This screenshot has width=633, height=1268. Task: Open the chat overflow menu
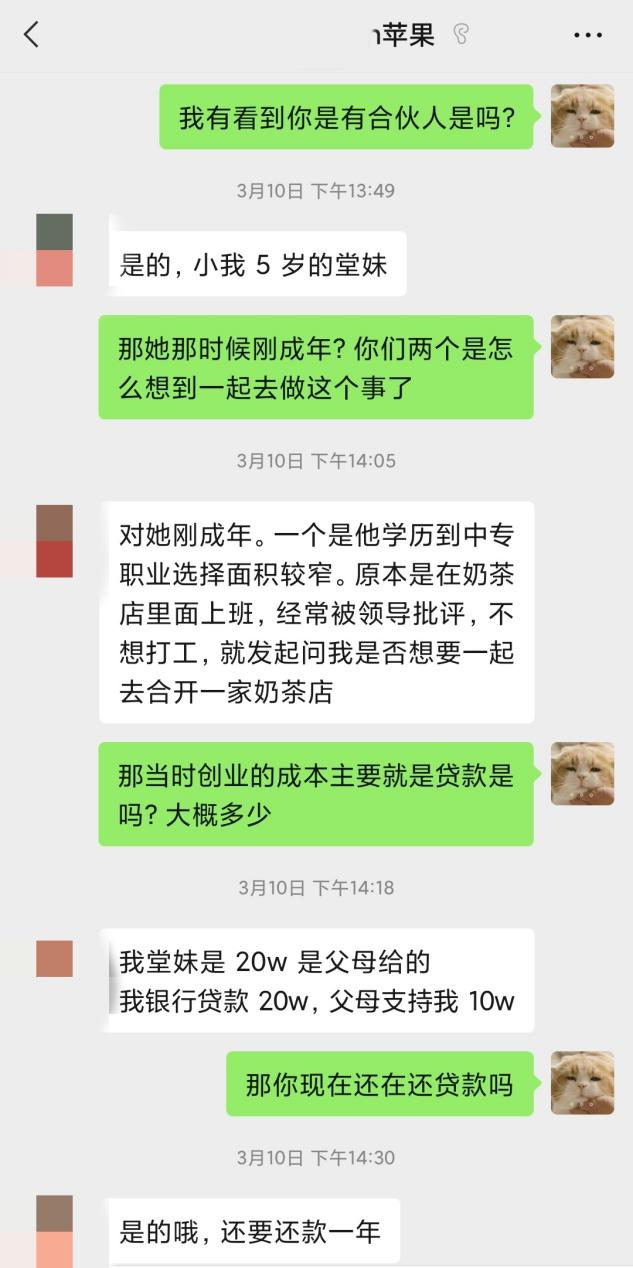pyautogui.click(x=588, y=35)
